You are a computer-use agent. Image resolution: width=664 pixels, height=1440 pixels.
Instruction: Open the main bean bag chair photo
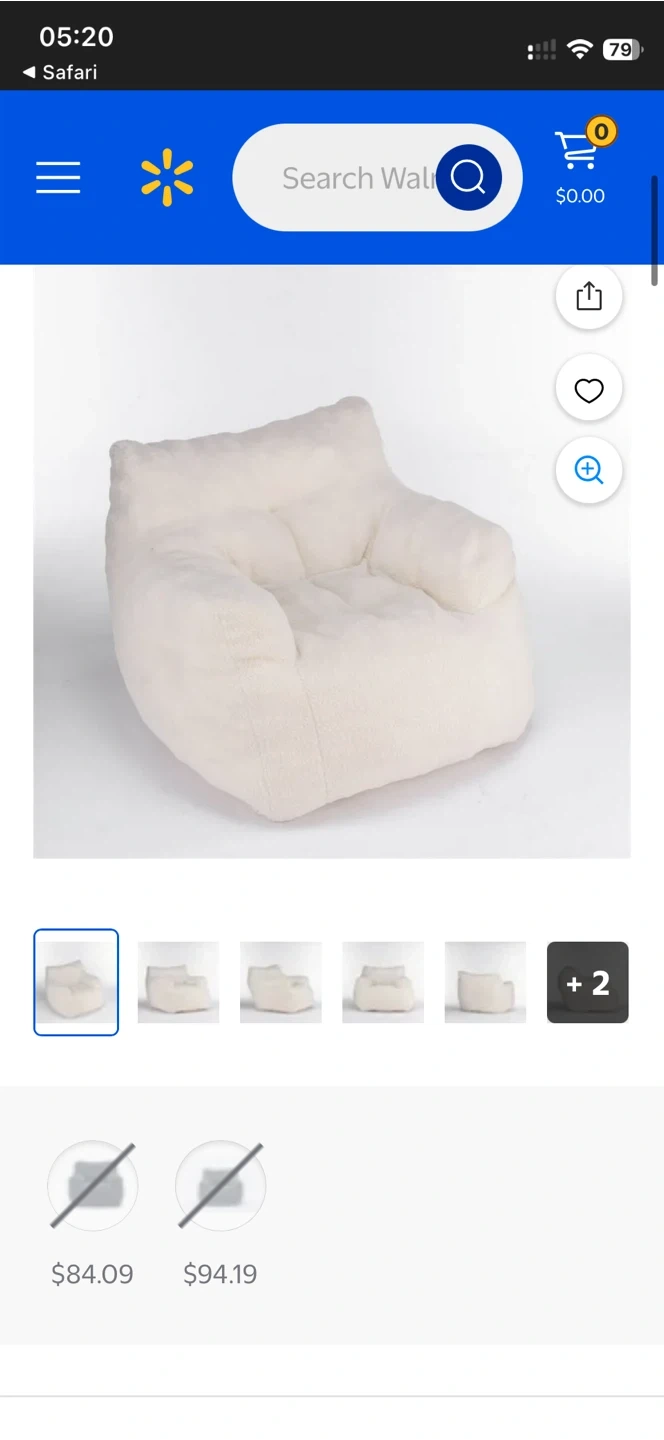point(310,600)
